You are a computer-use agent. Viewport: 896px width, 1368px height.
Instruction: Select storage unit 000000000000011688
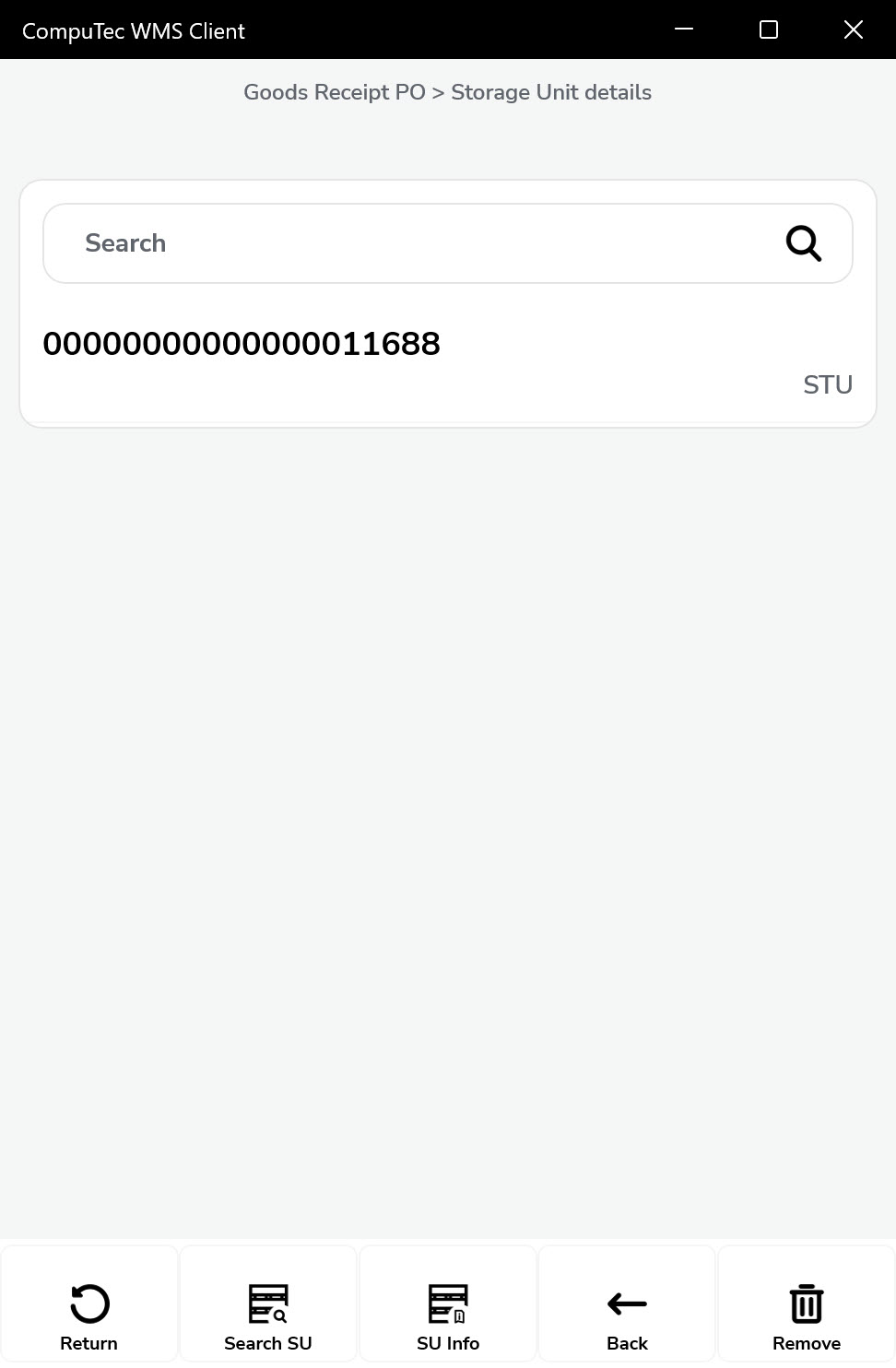point(242,344)
